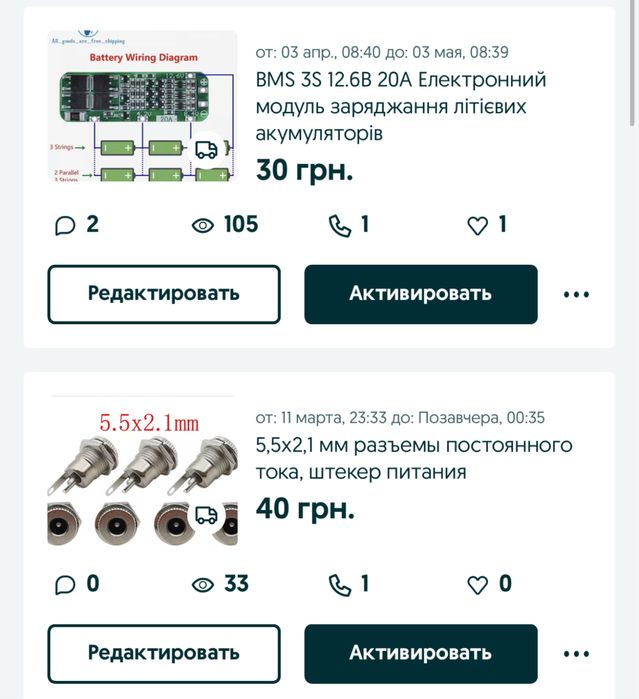The height and width of the screenshot is (699, 639).
Task: Edit the 5,5x2,1 мм разъемы listing
Action: [x=164, y=653]
